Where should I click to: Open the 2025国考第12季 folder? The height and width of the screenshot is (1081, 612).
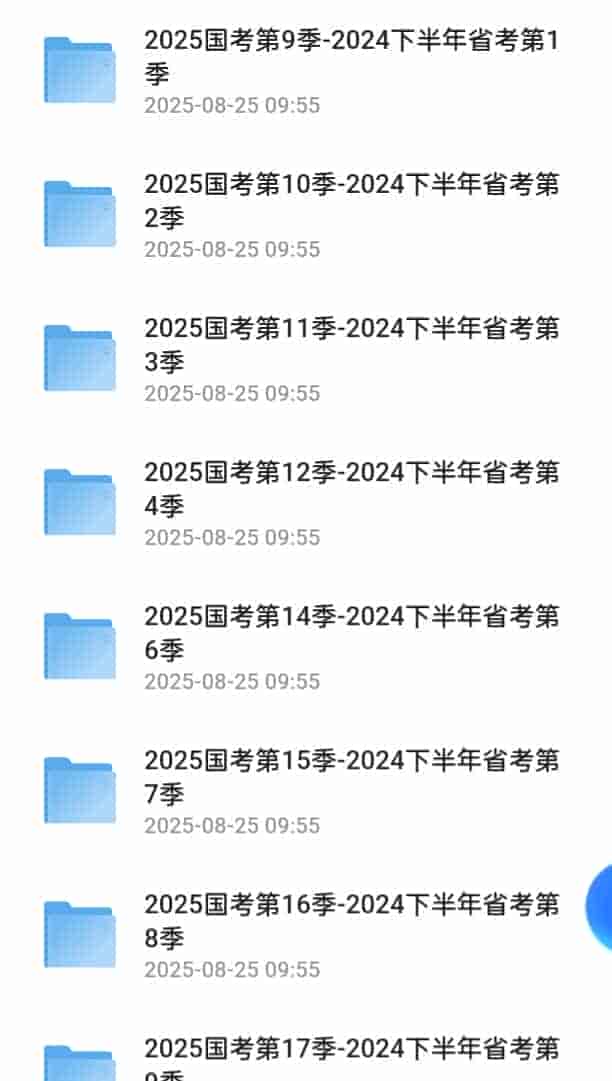tap(350, 489)
